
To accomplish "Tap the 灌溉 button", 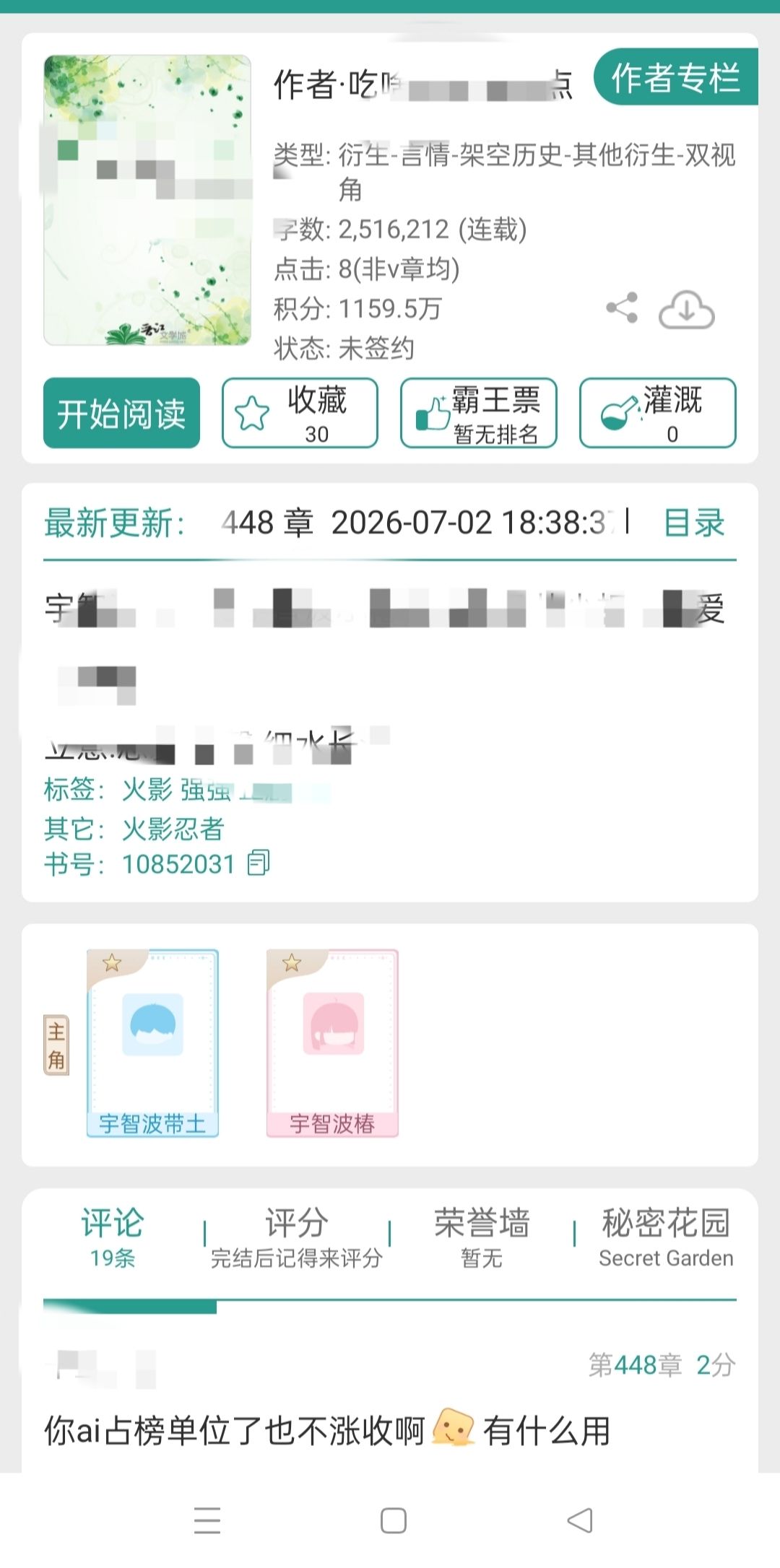I will (x=657, y=413).
